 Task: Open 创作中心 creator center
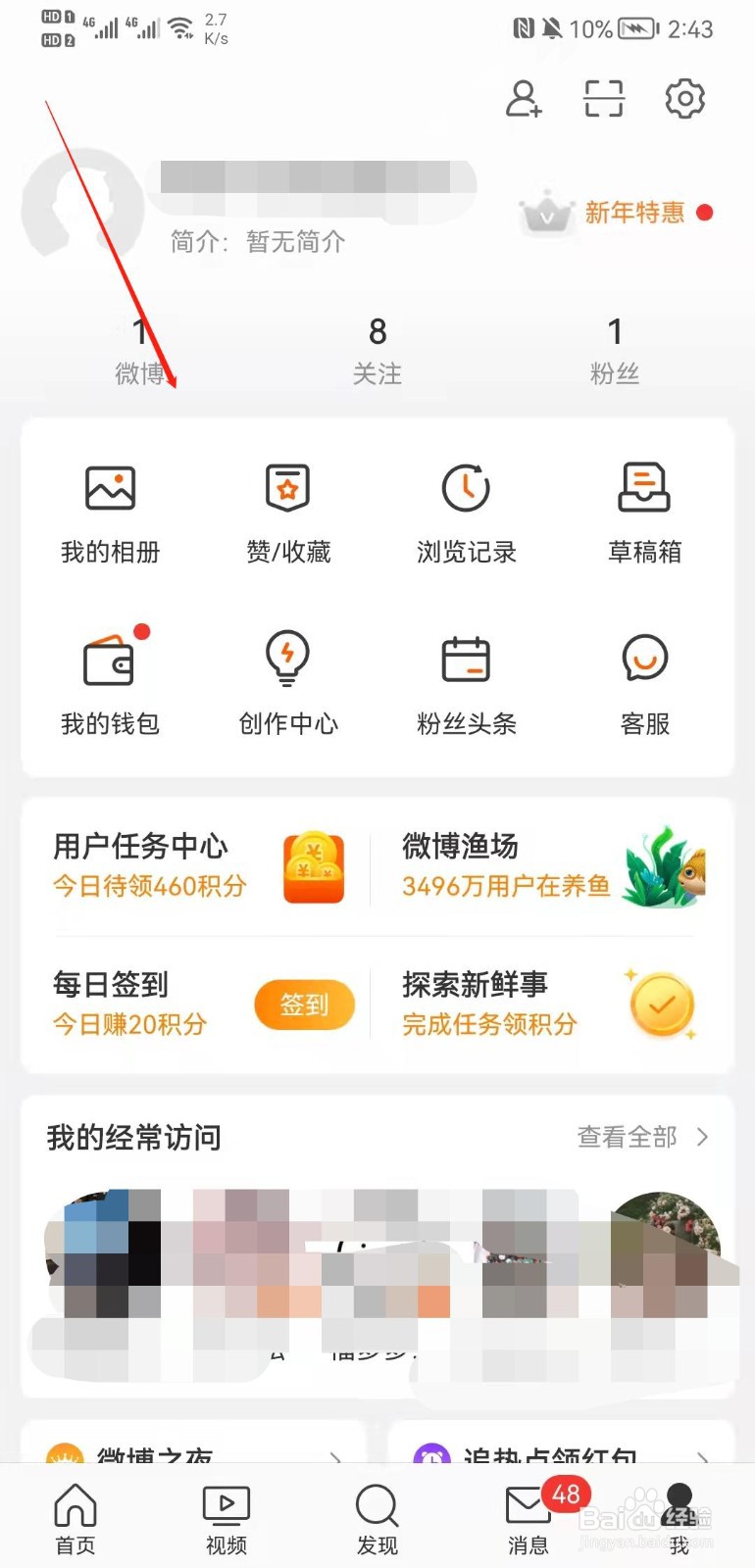pyautogui.click(x=288, y=683)
